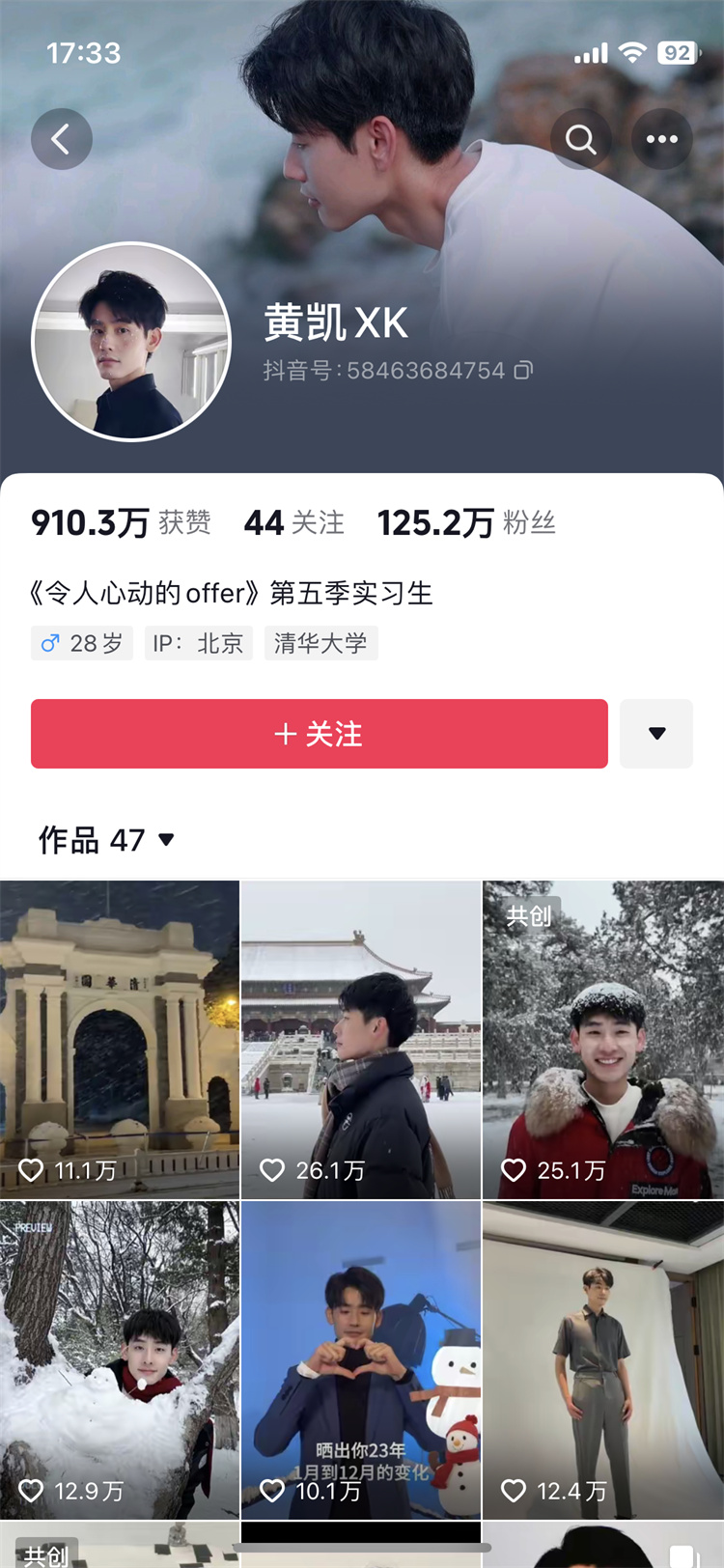The image size is (724, 1568).
Task: Open search on this profile
Action: click(x=580, y=139)
